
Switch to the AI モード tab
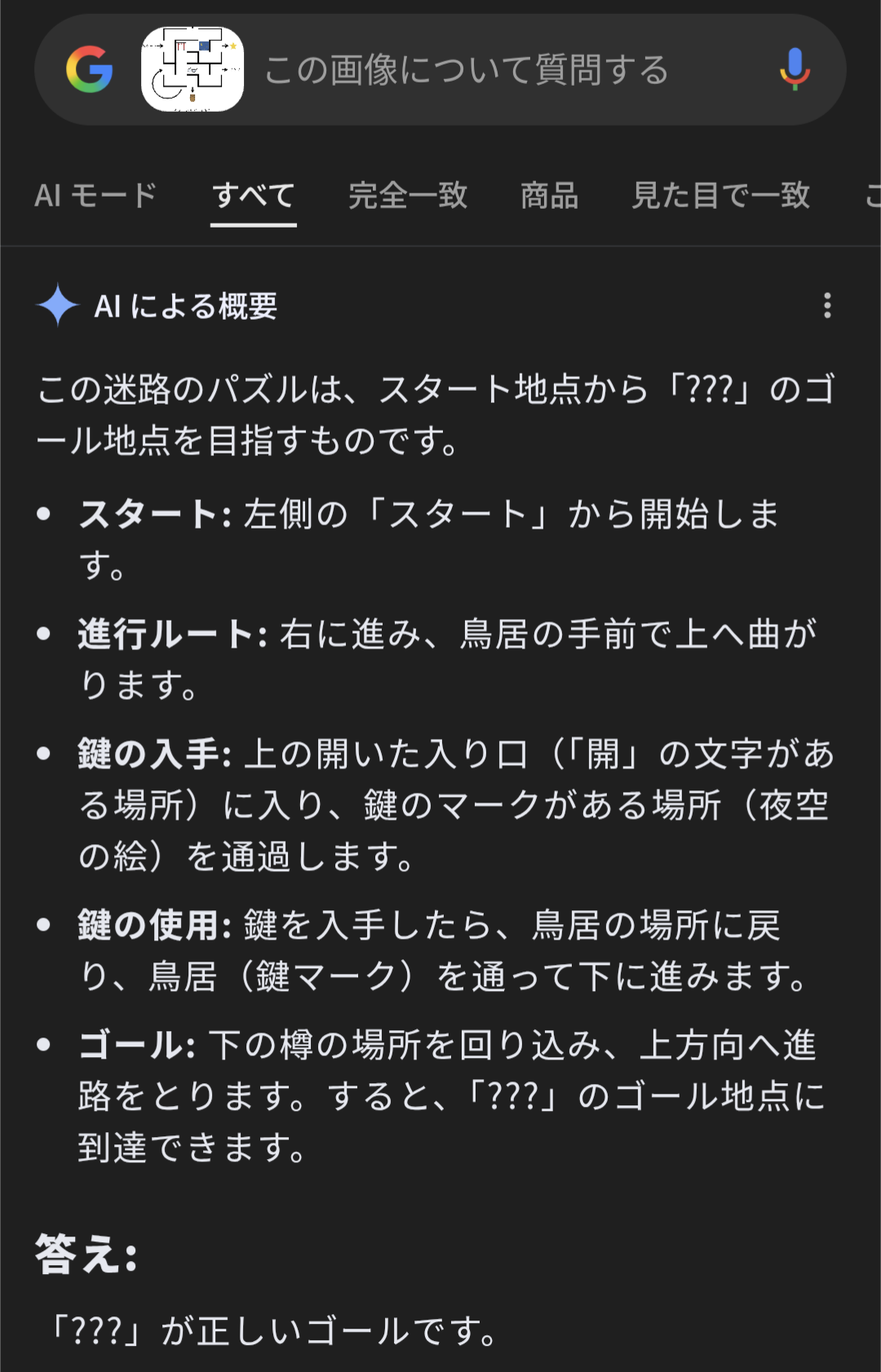click(x=95, y=196)
